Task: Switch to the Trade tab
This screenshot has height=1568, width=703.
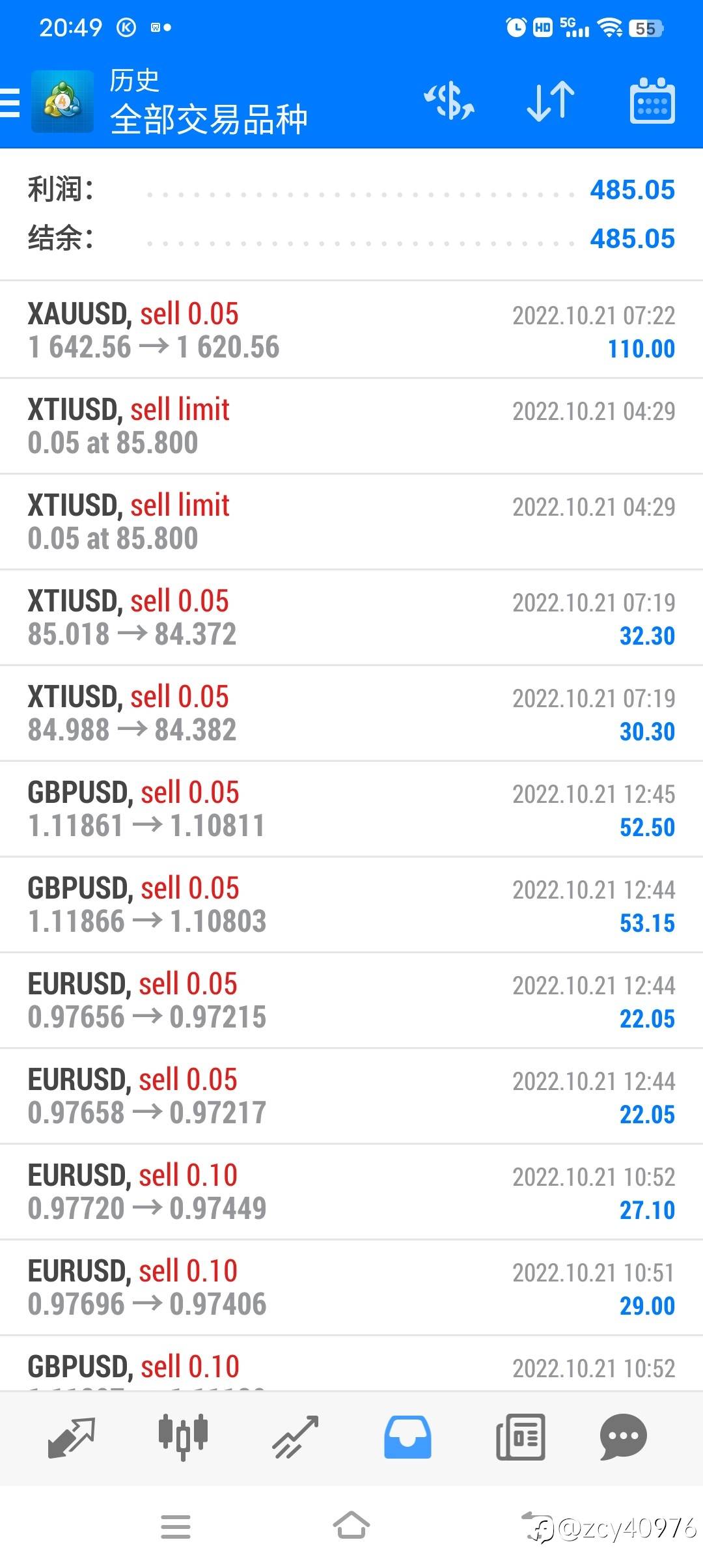Action: [295, 1438]
